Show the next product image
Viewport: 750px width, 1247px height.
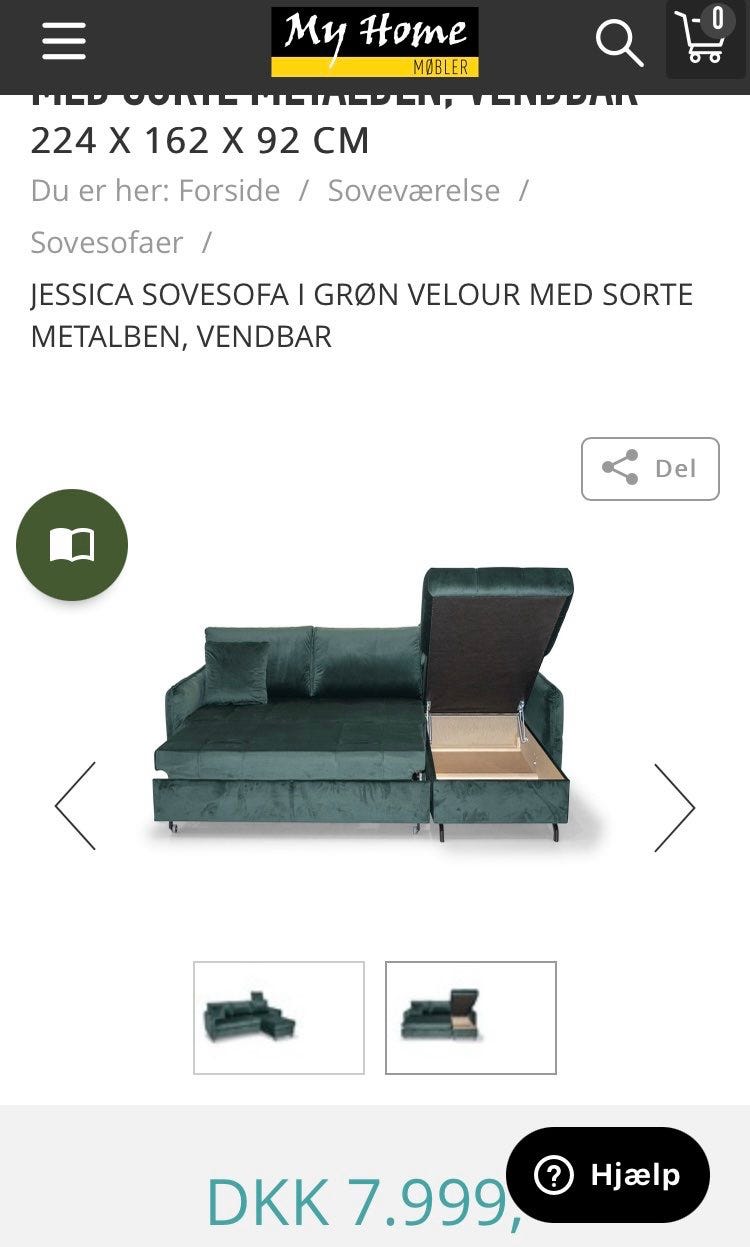[674, 806]
